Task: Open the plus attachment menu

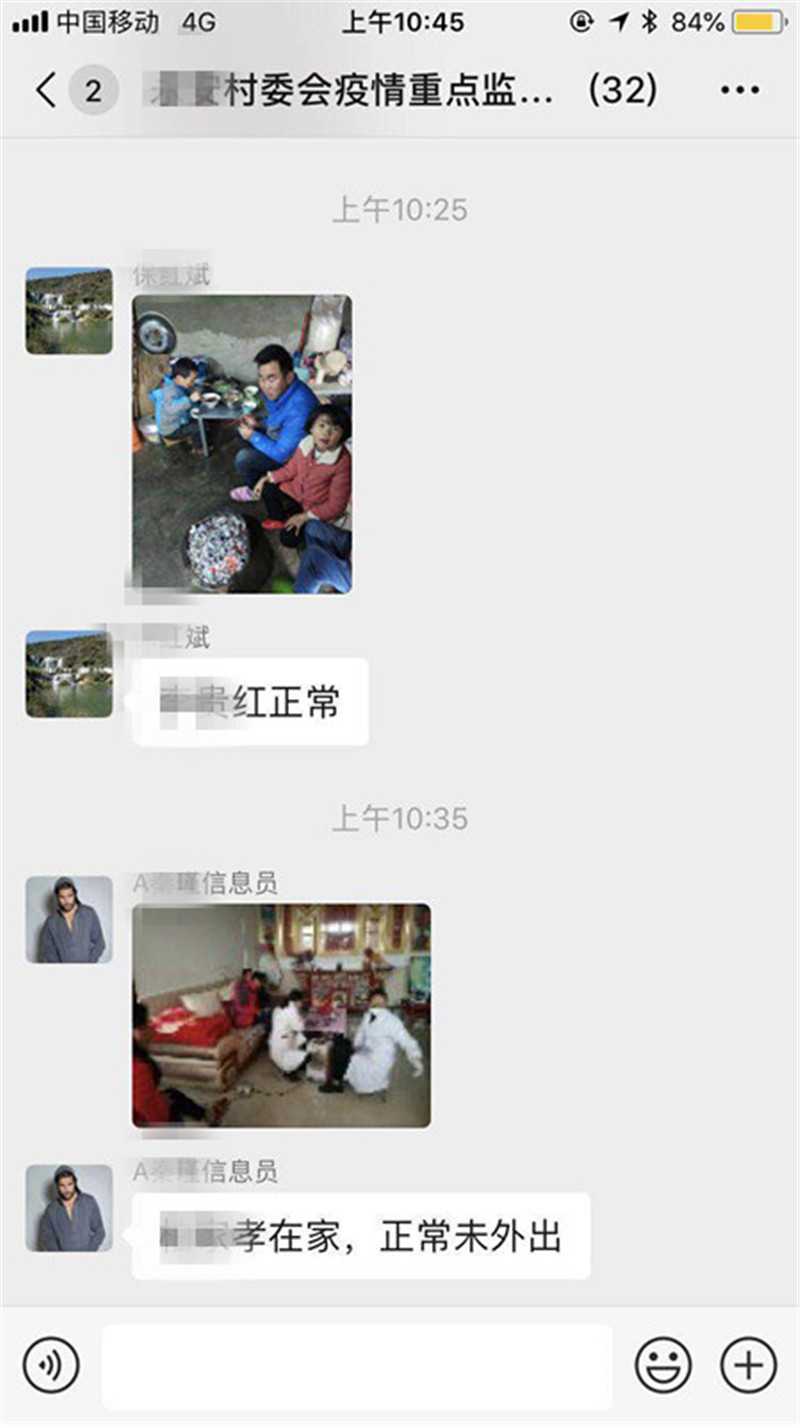Action: pos(749,1365)
